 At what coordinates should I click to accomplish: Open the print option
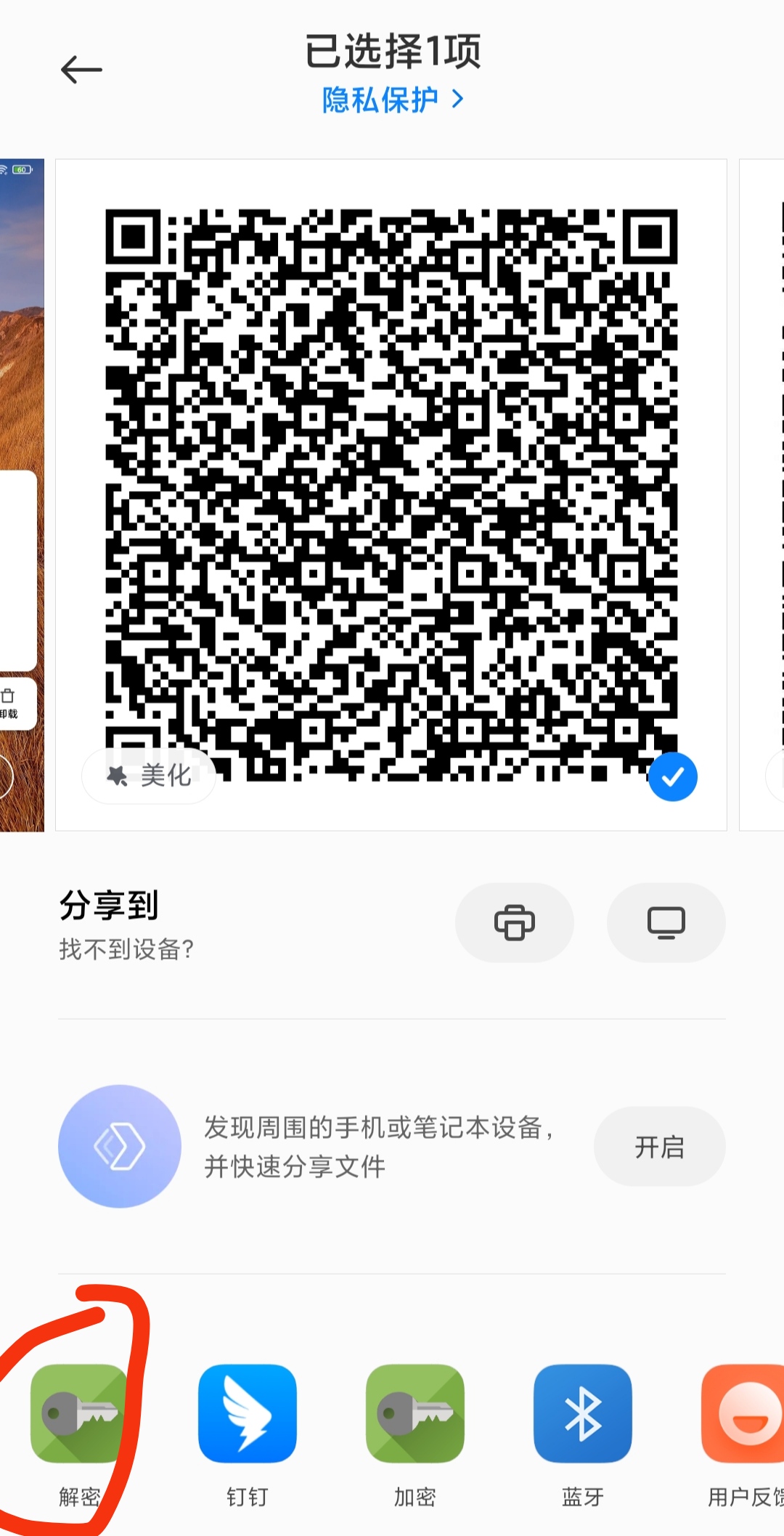click(x=514, y=922)
